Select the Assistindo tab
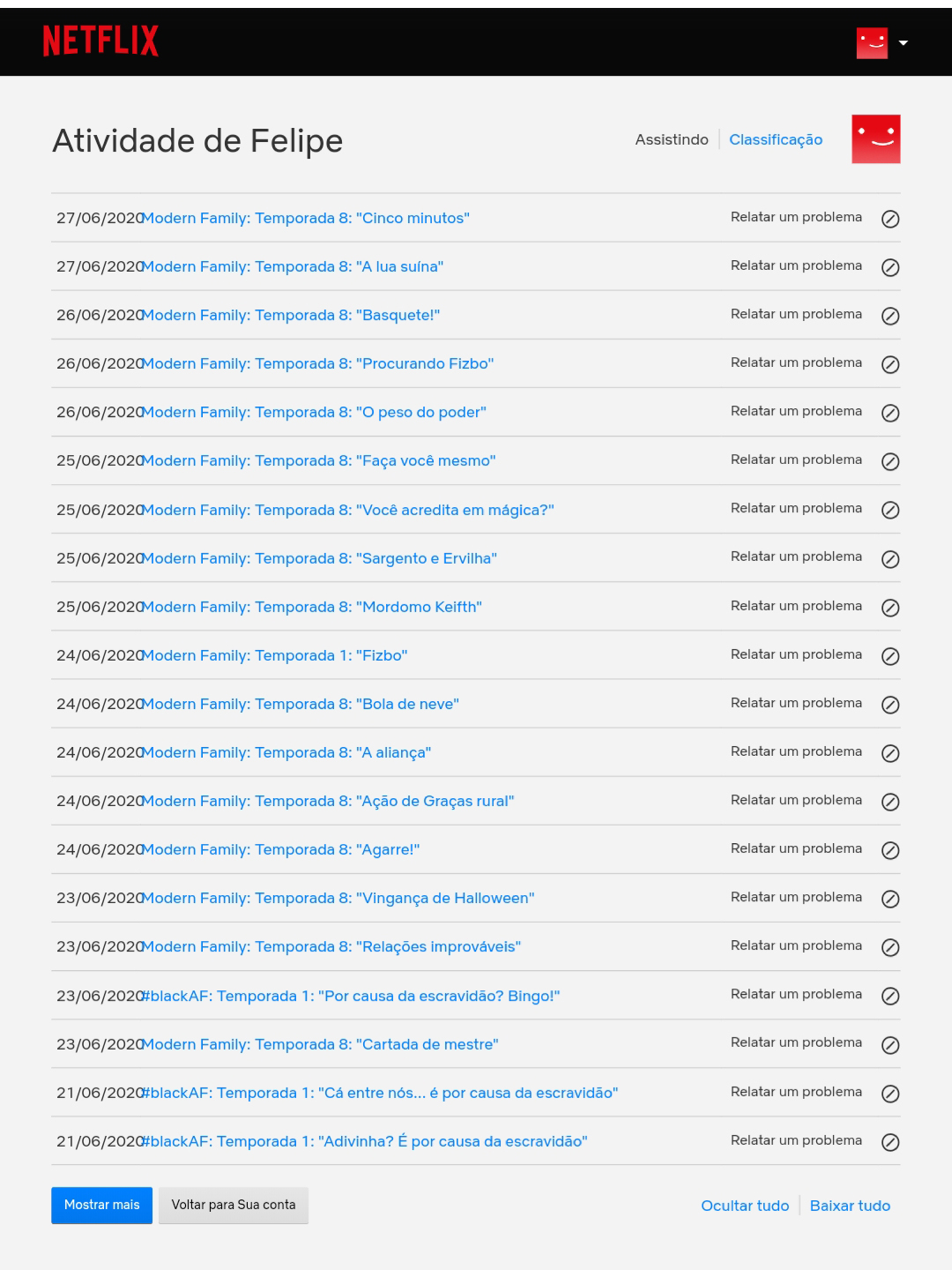This screenshot has width=952, height=1270. 671,139
